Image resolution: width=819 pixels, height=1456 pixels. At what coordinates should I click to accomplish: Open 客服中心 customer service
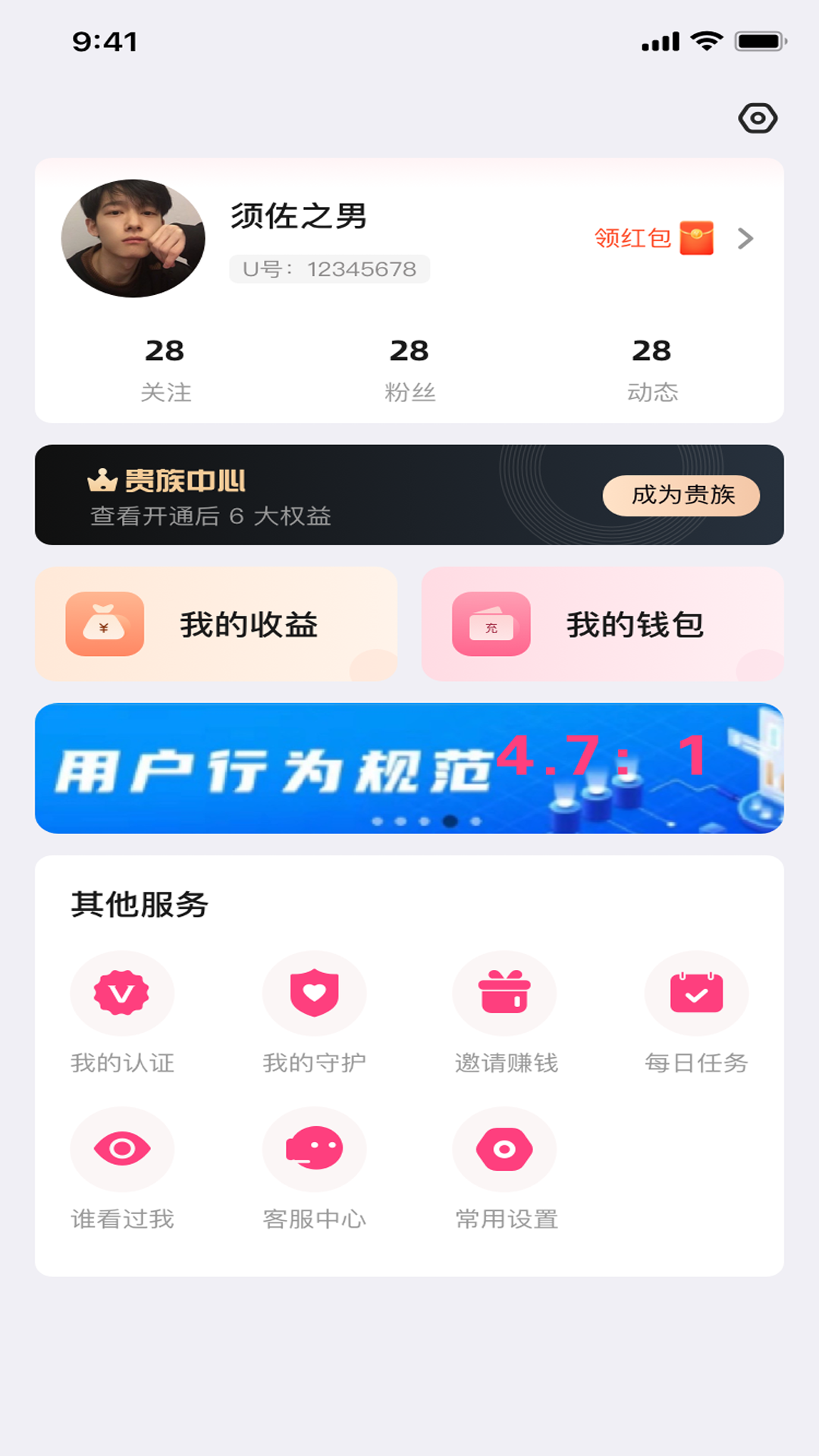pos(314,1168)
